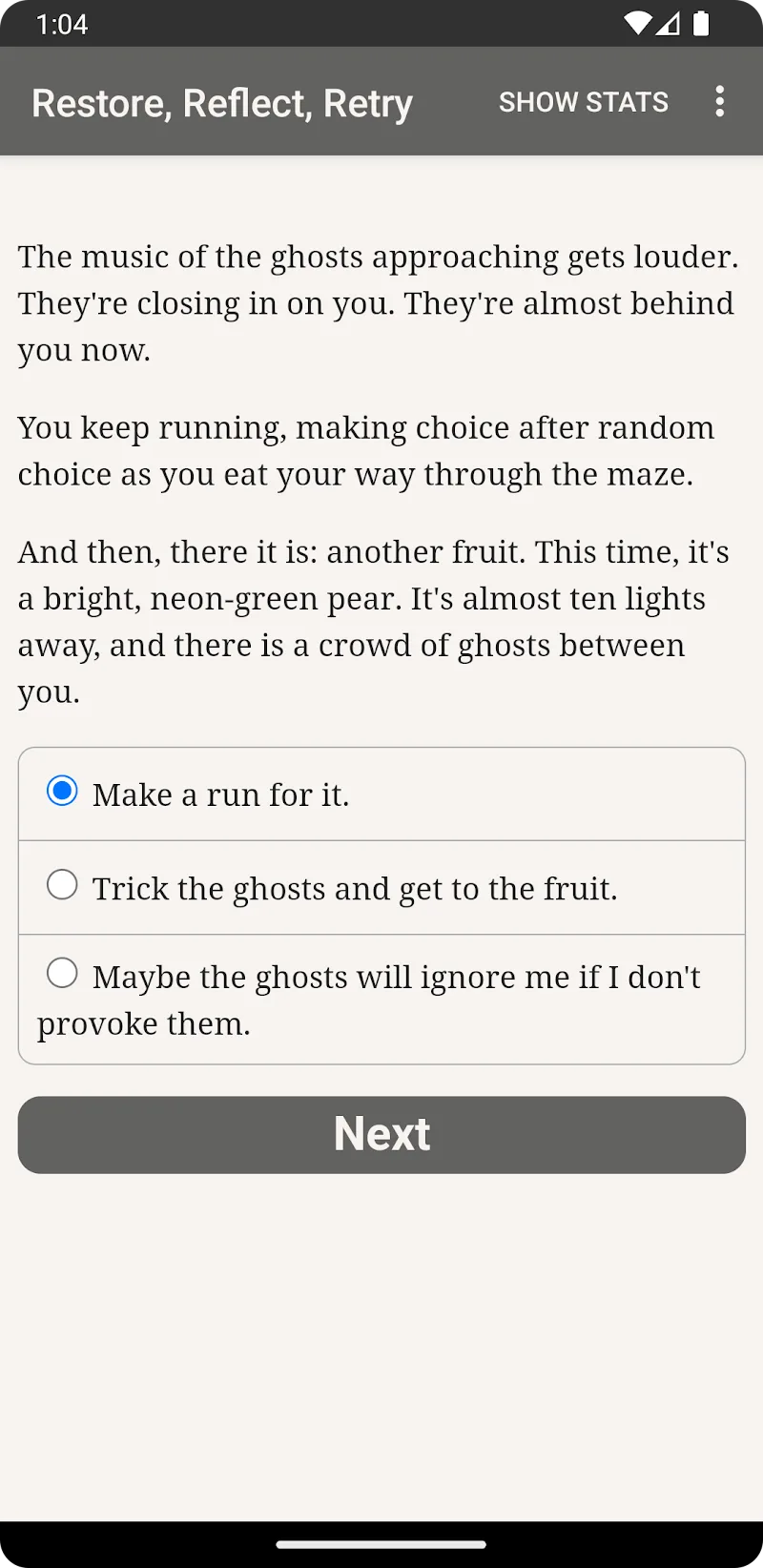Tap the Next button
The image size is (763, 1568).
coord(381,1134)
